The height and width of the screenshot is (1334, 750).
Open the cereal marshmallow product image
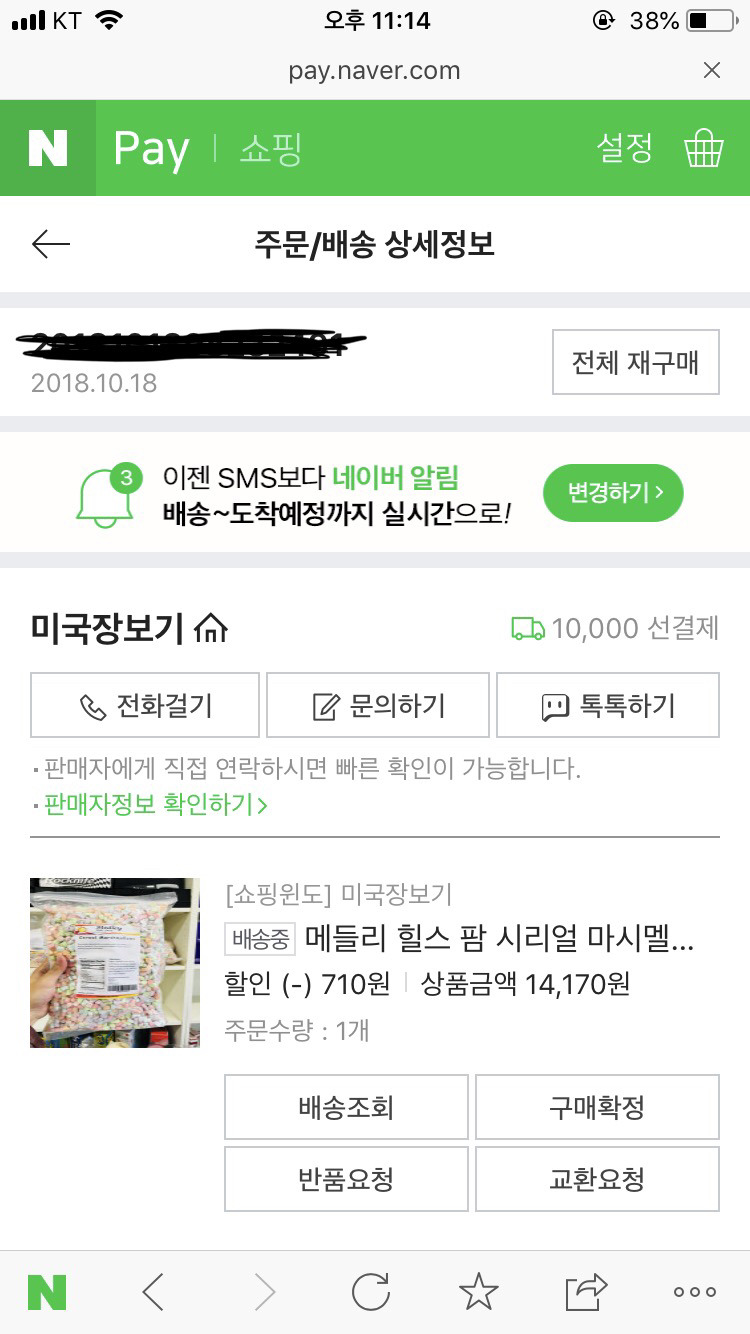(x=115, y=962)
